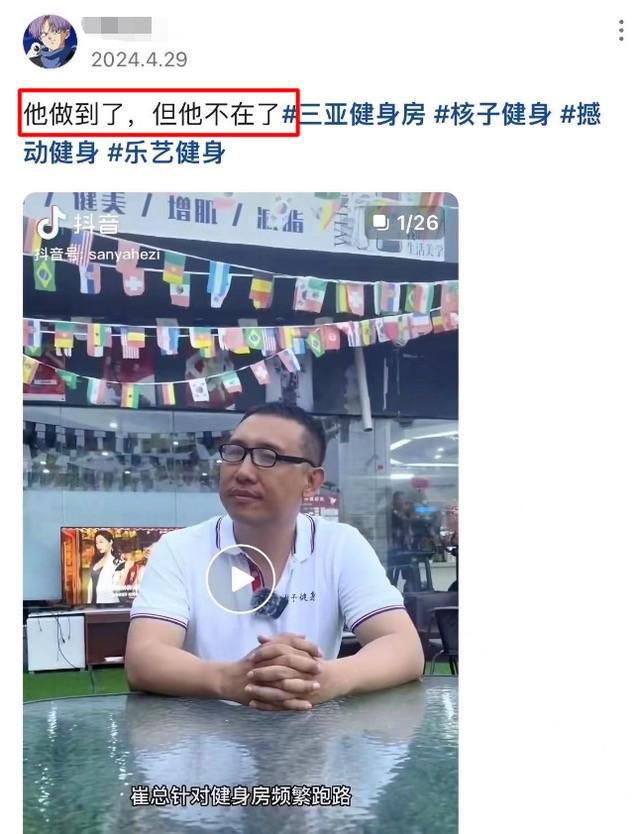Play the video in the post
Image resolution: width=640 pixels, height=834 pixels.
(x=240, y=579)
